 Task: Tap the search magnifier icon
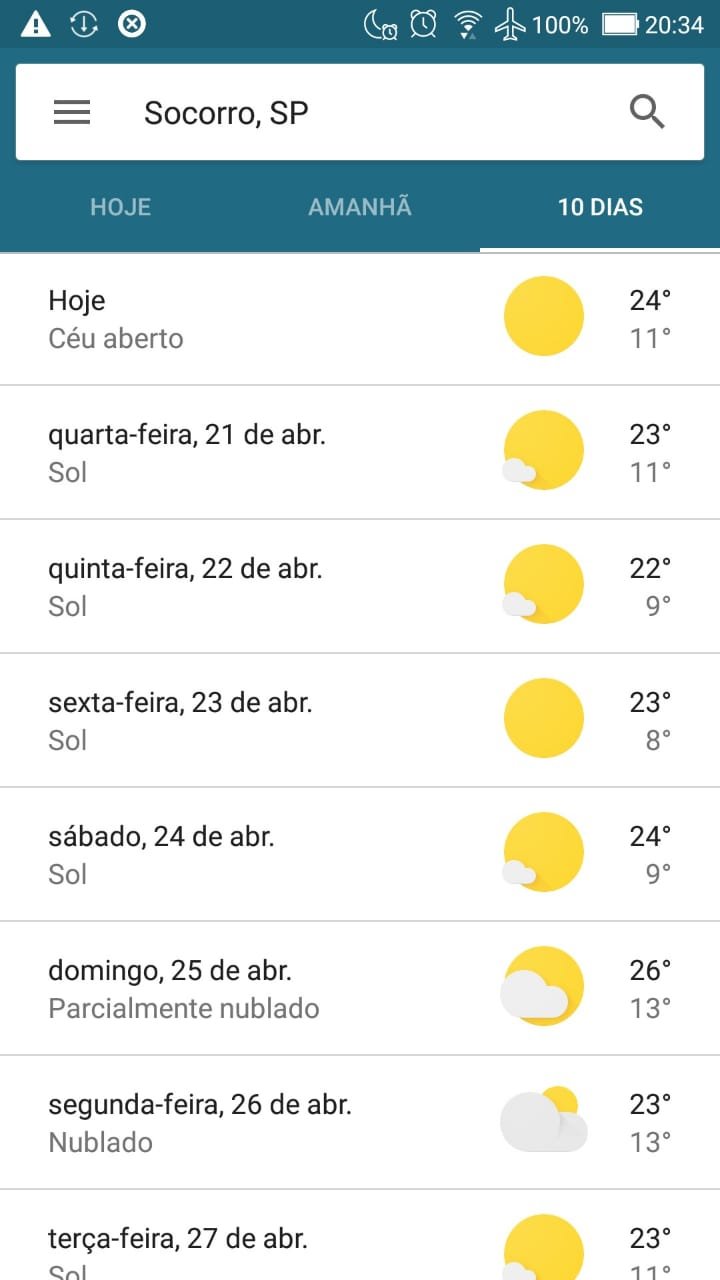point(647,112)
